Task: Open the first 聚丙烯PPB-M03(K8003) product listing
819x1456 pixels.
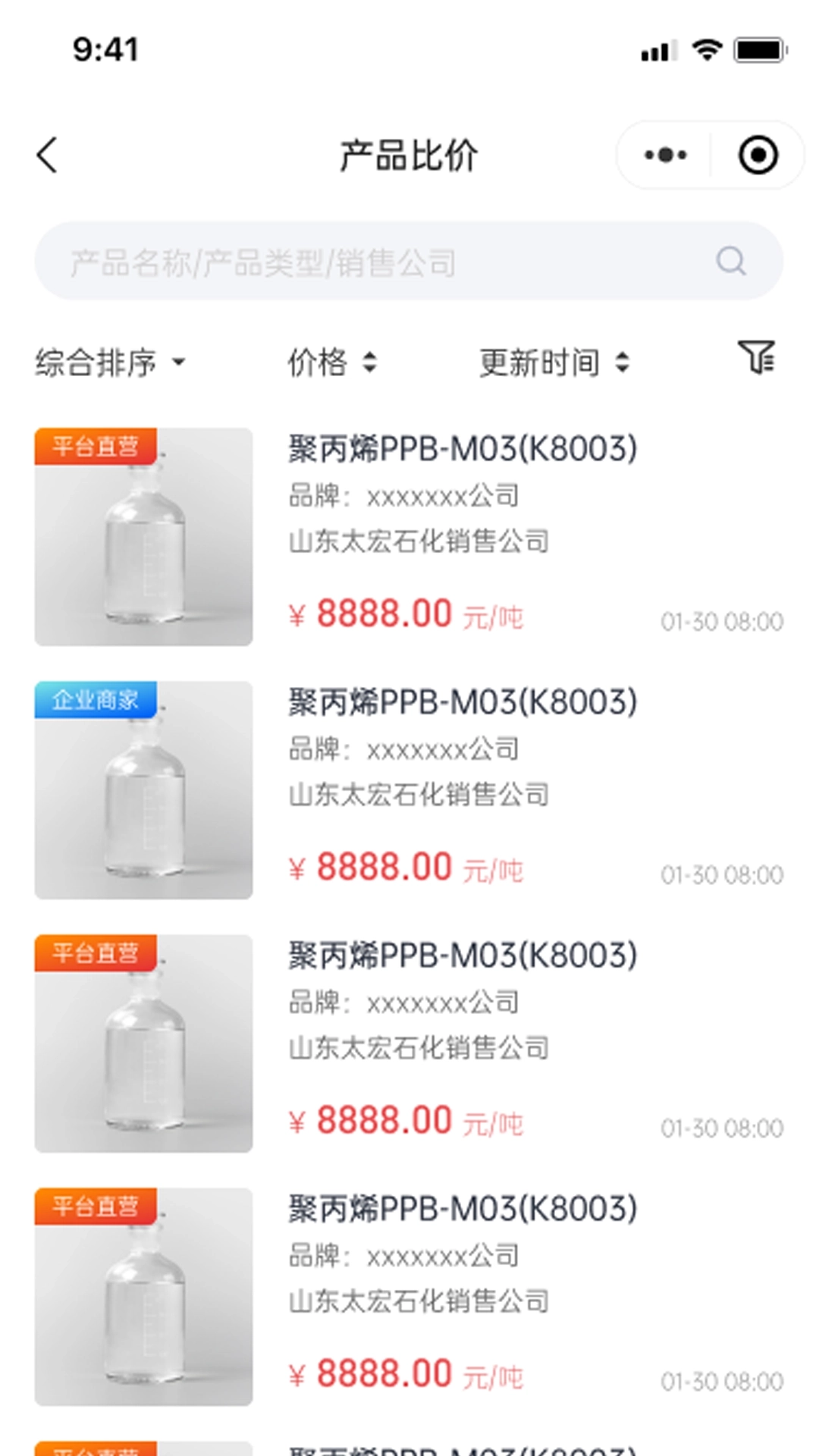Action: (463, 447)
